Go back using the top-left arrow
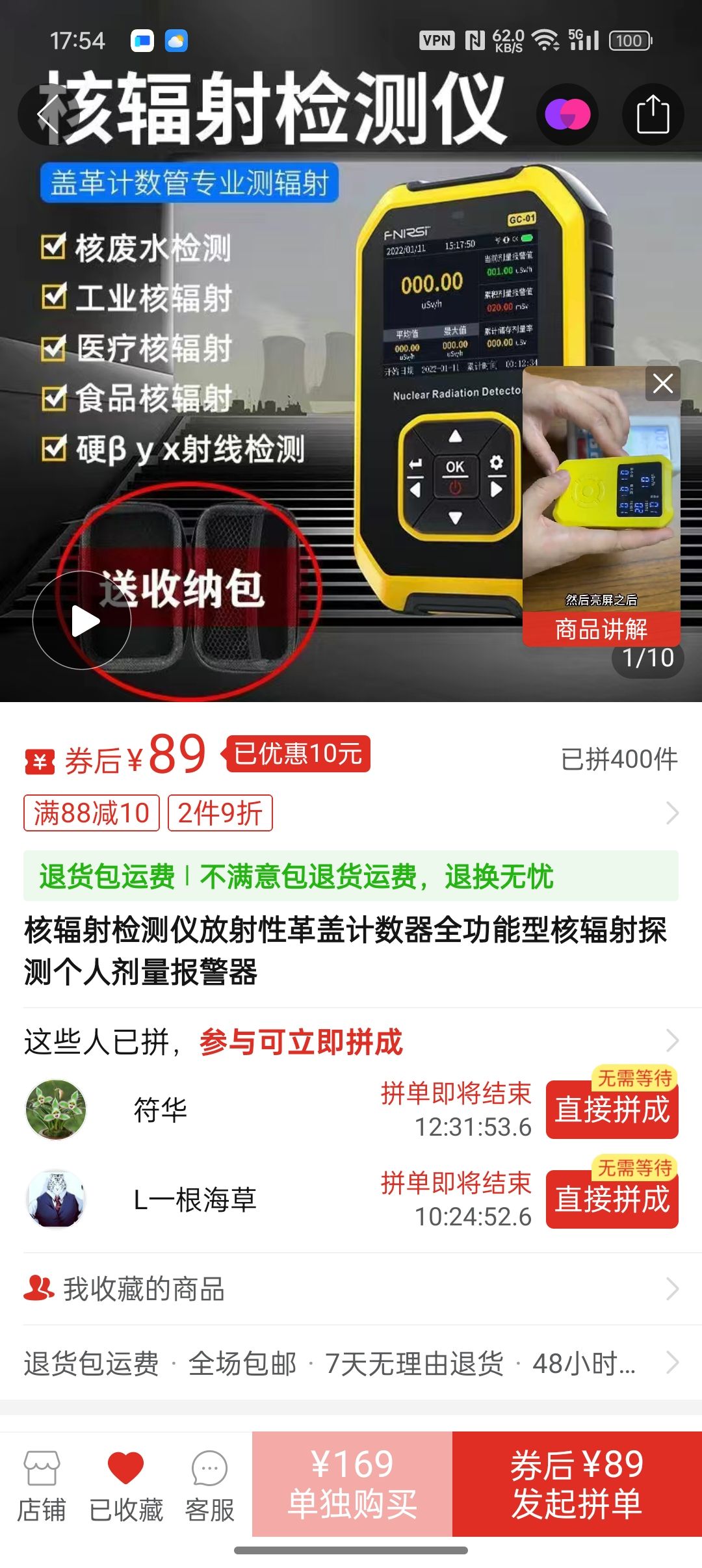 (48, 114)
